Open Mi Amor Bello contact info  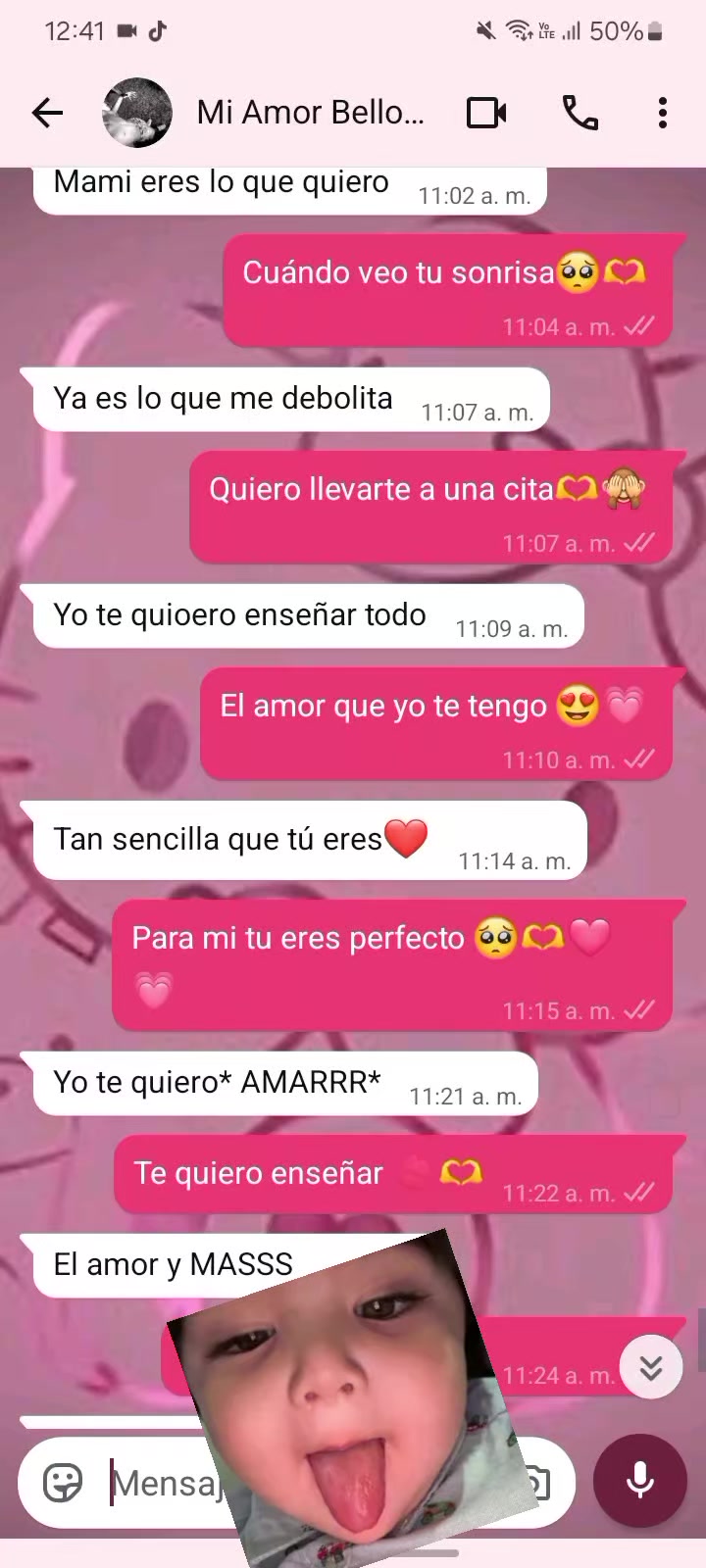pyautogui.click(x=310, y=113)
